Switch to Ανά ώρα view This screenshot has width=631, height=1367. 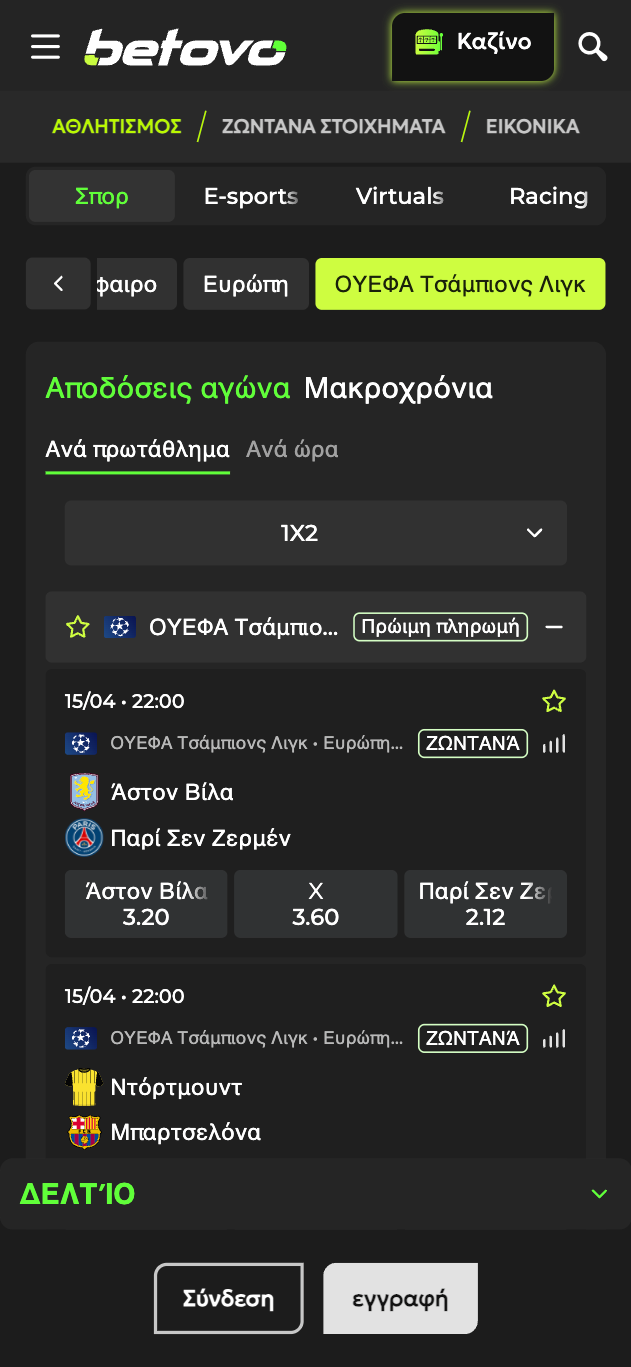(x=292, y=450)
